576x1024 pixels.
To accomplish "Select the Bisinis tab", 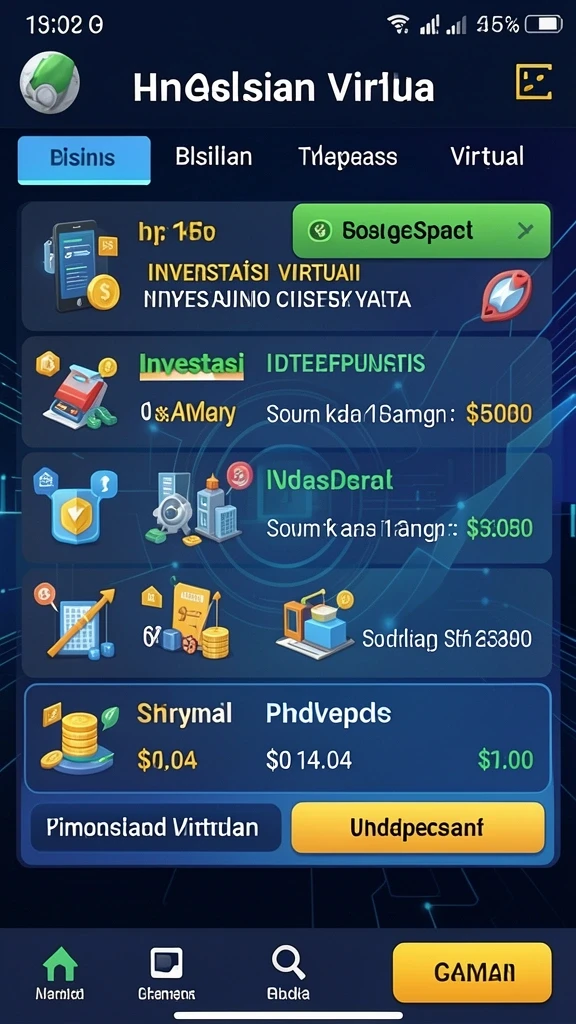I will point(84,159).
